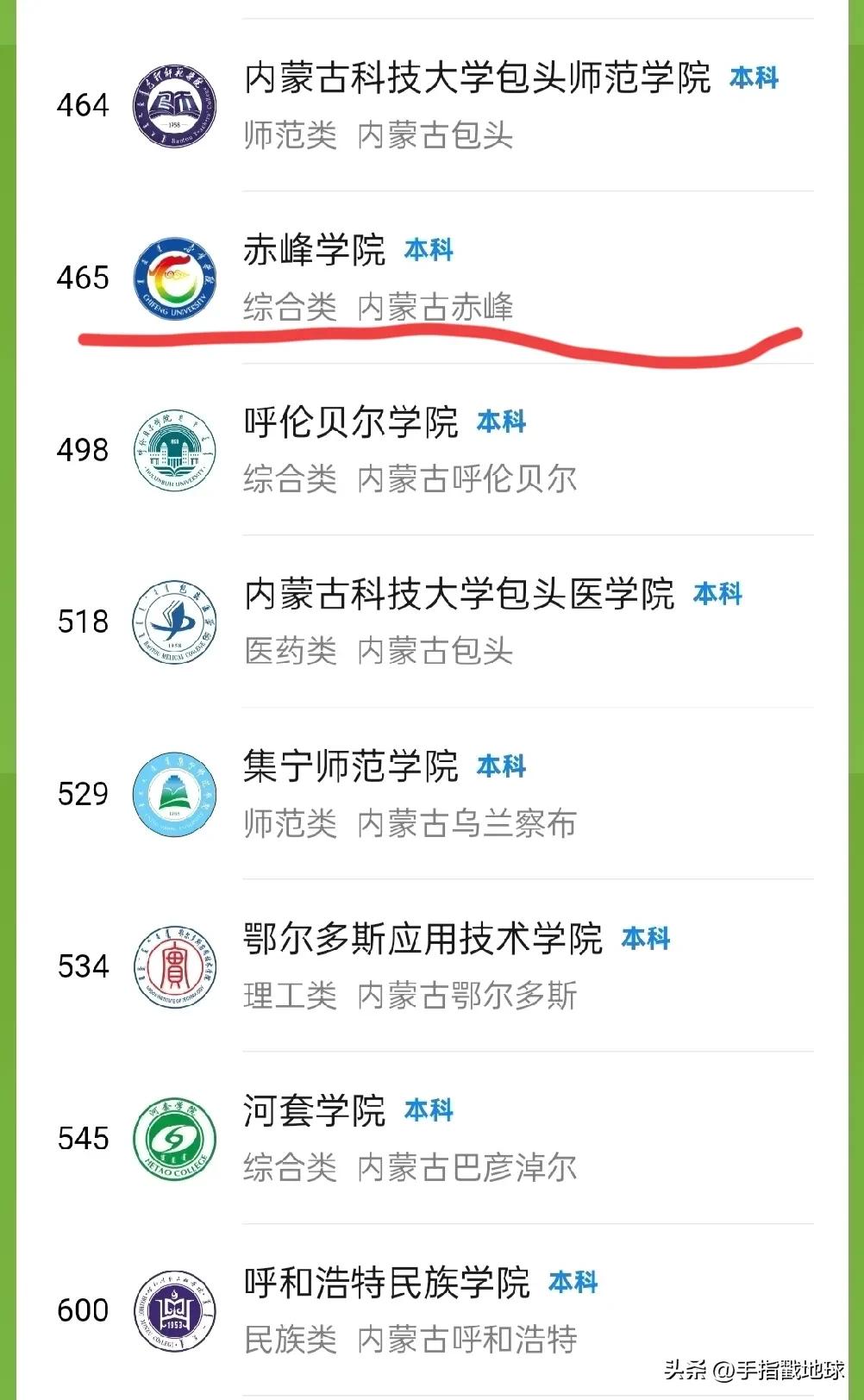The image size is (864, 1400).
Task: Click the 集宁师范学院 light blue badge
Action: (x=175, y=794)
